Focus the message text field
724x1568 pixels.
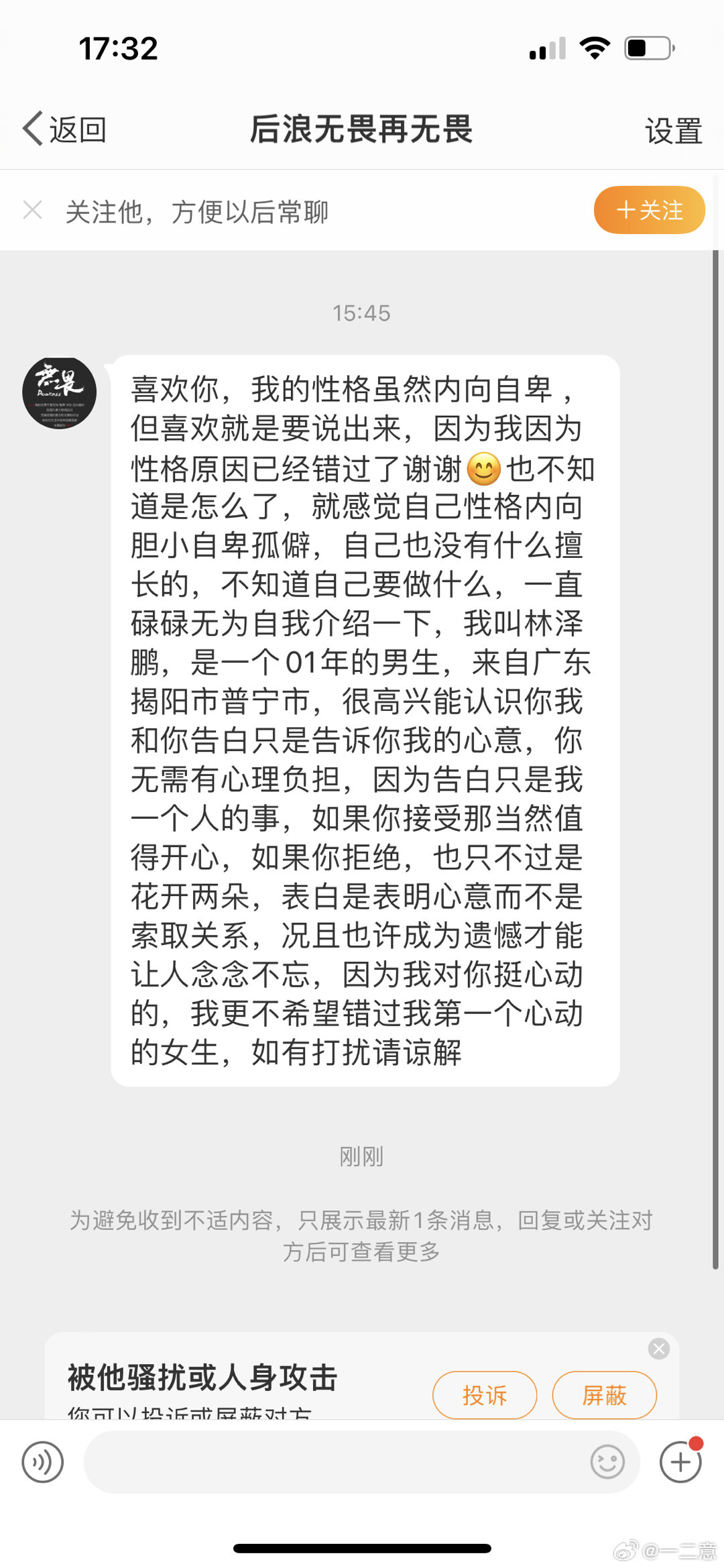coord(335,1462)
